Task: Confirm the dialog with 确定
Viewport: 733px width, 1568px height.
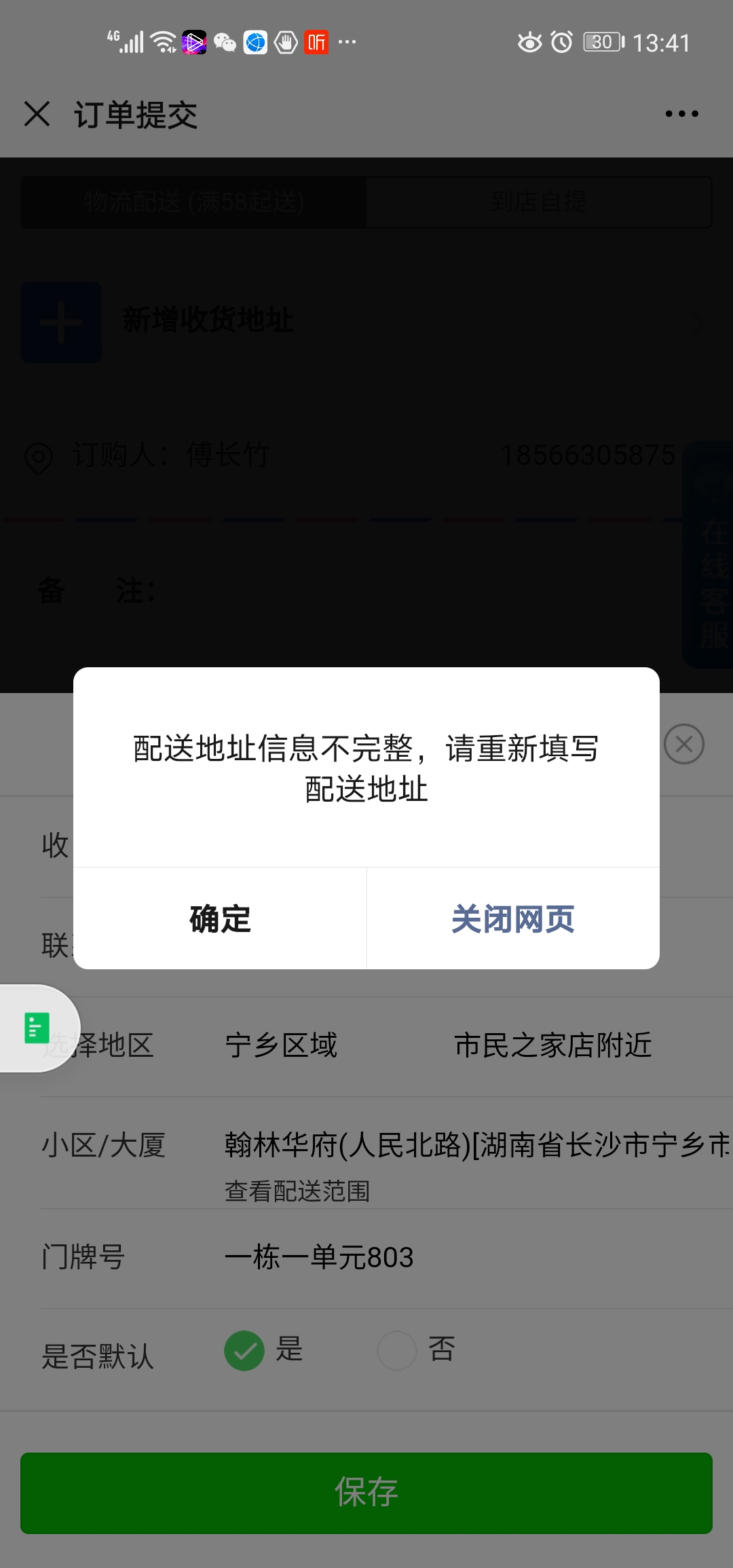Action: pos(220,918)
